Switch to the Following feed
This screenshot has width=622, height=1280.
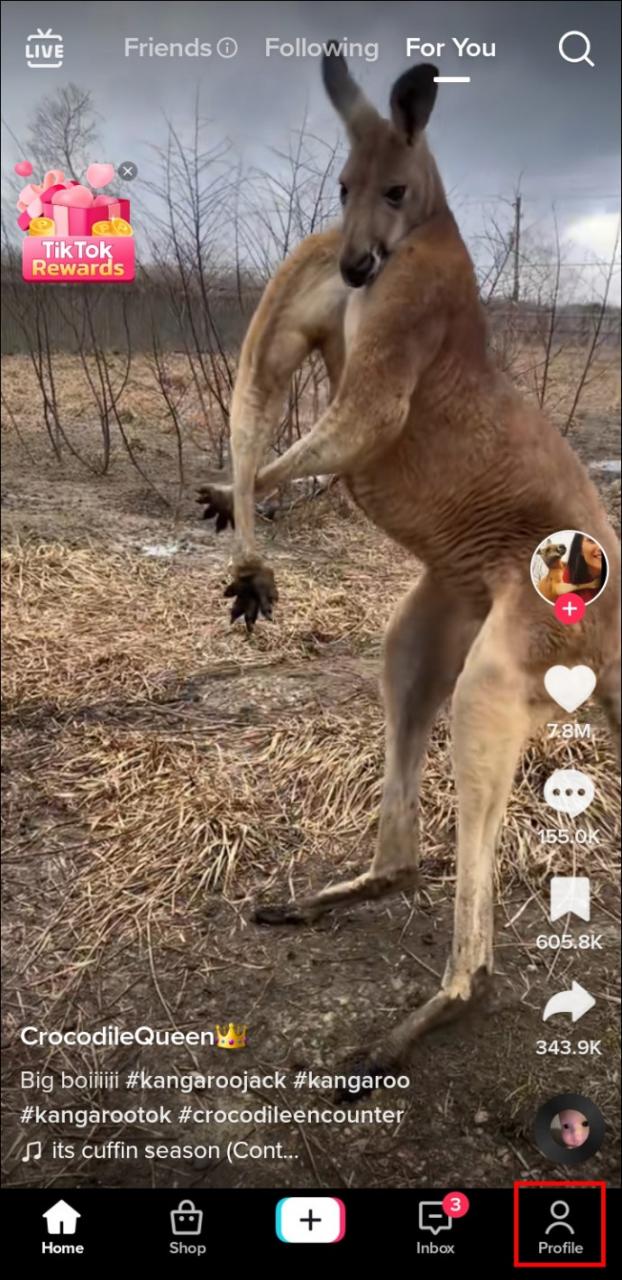point(321,48)
